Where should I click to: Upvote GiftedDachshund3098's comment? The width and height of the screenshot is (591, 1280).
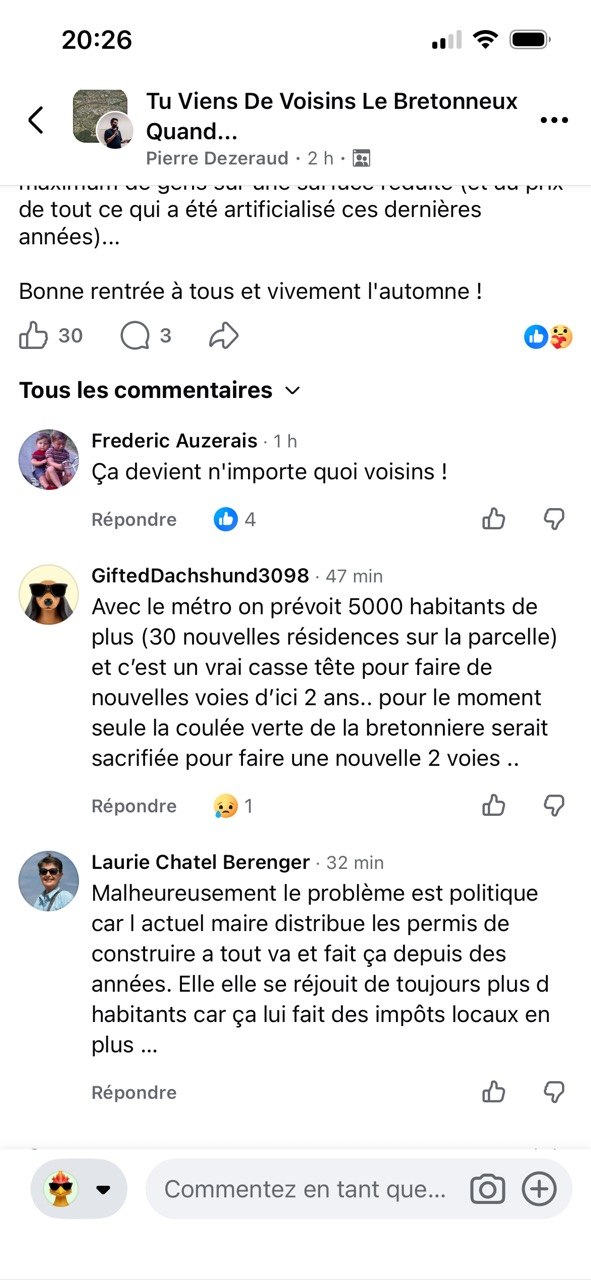pos(494,805)
